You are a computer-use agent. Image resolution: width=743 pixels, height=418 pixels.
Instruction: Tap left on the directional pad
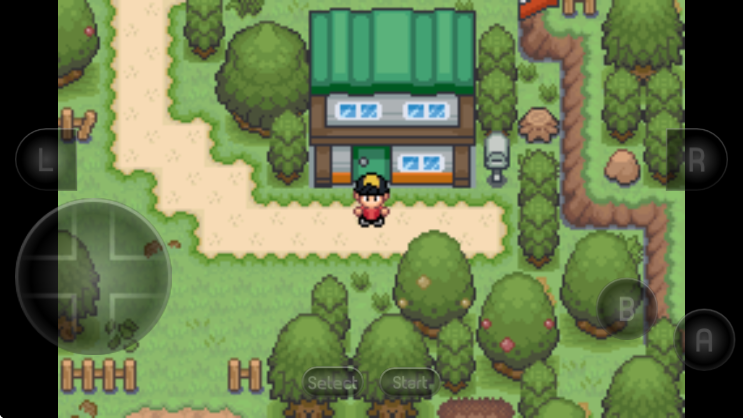(45, 277)
